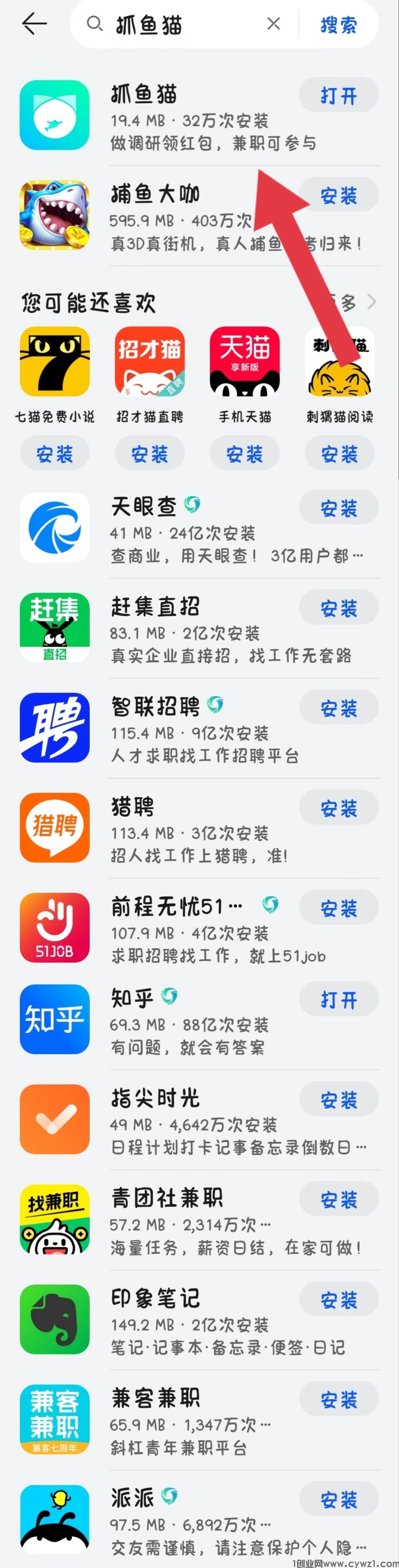Go back using the arrow icon

pyautogui.click(x=34, y=24)
